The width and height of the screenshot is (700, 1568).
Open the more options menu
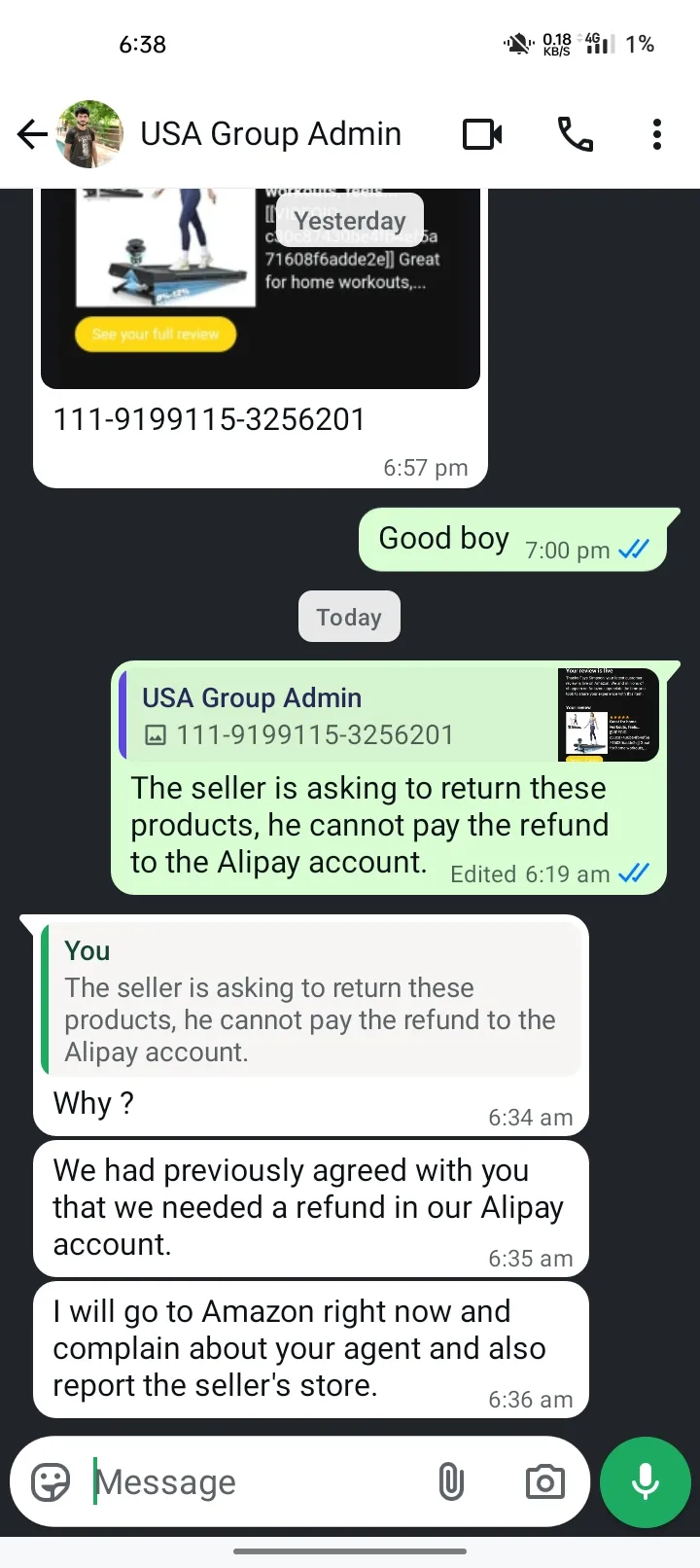657,134
